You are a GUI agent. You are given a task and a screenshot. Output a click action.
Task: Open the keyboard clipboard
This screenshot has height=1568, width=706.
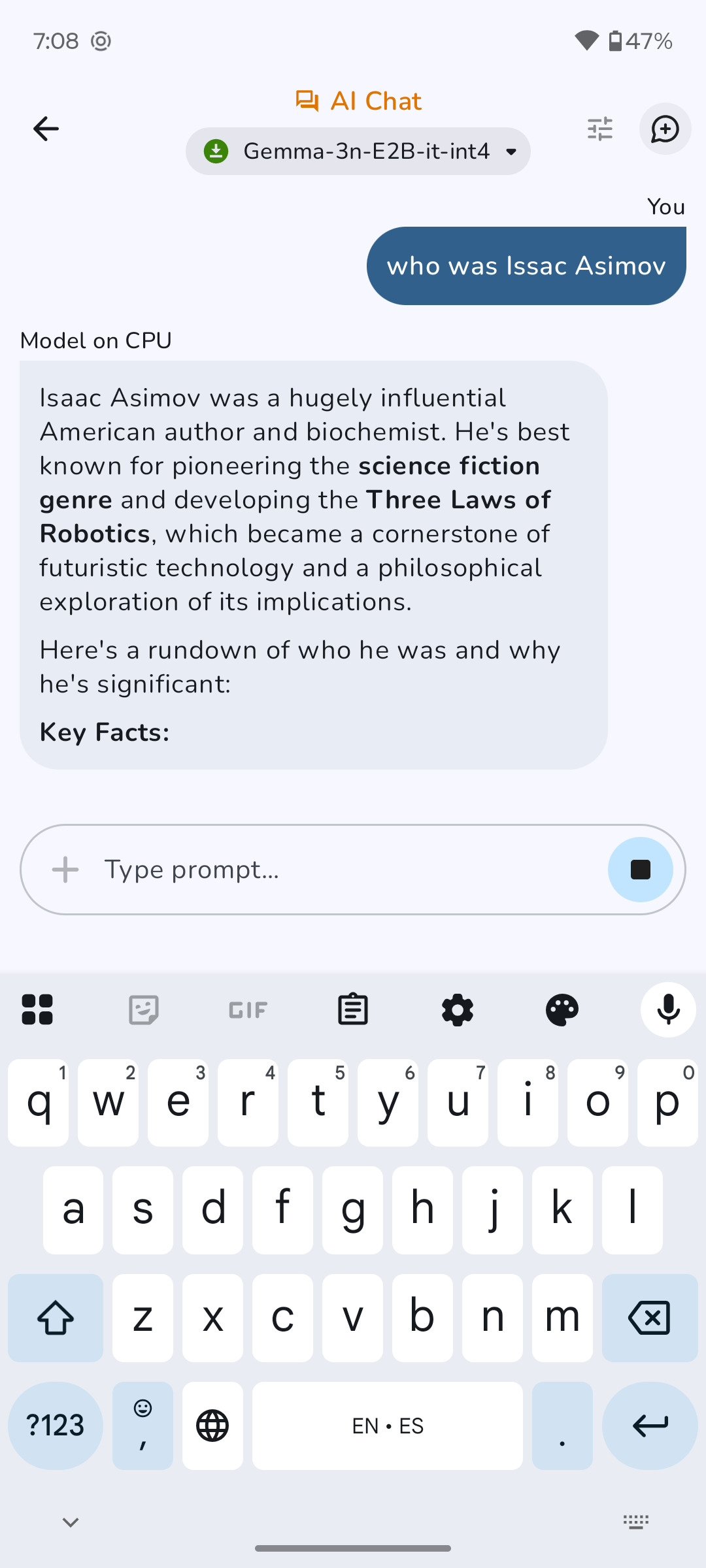(x=353, y=1010)
